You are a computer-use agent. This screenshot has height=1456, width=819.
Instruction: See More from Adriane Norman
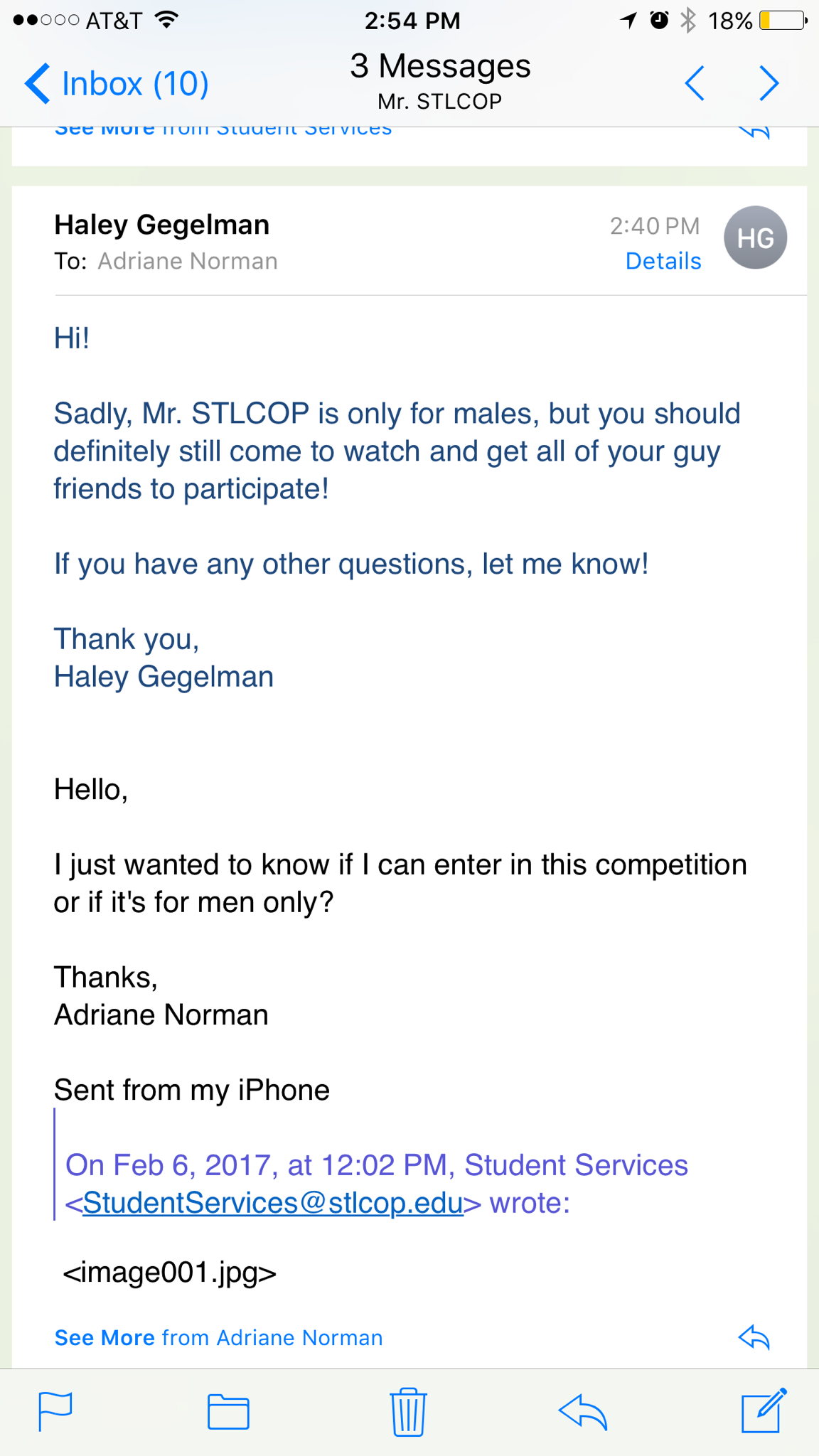point(218,1337)
